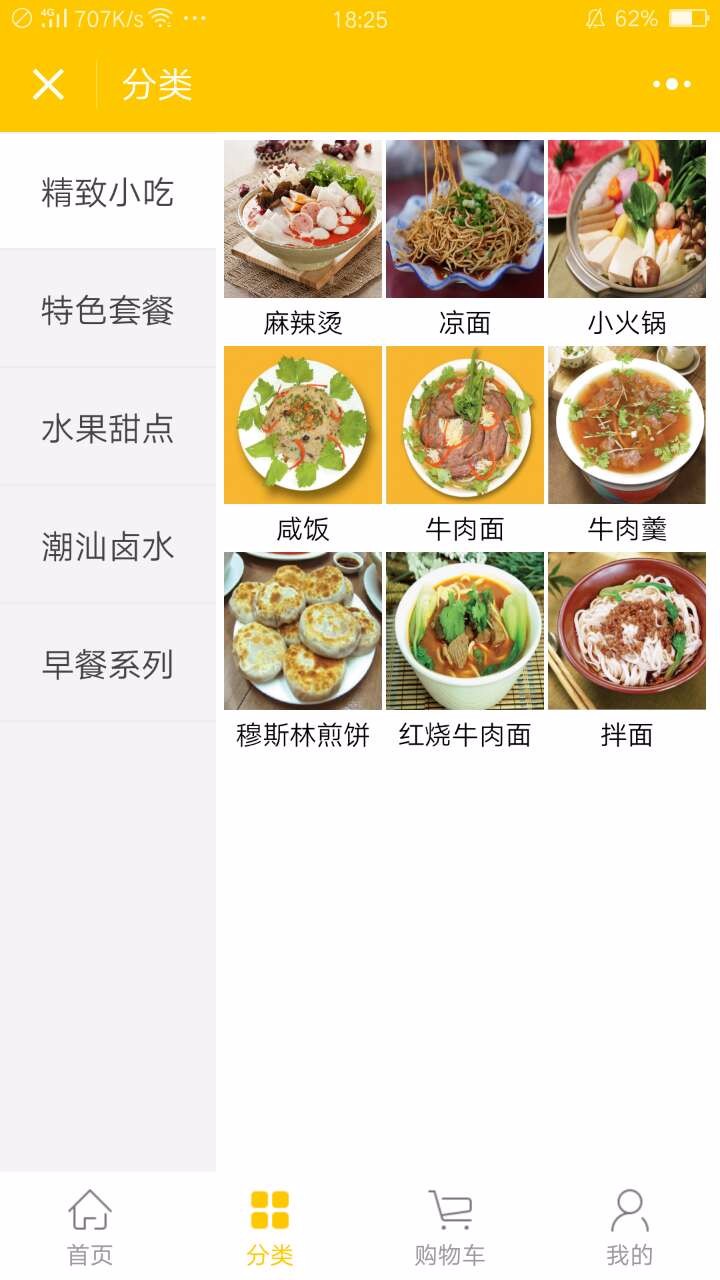This screenshot has width=720, height=1280.
Task: Select the 红烧牛肉面 dish photo
Action: coord(462,630)
